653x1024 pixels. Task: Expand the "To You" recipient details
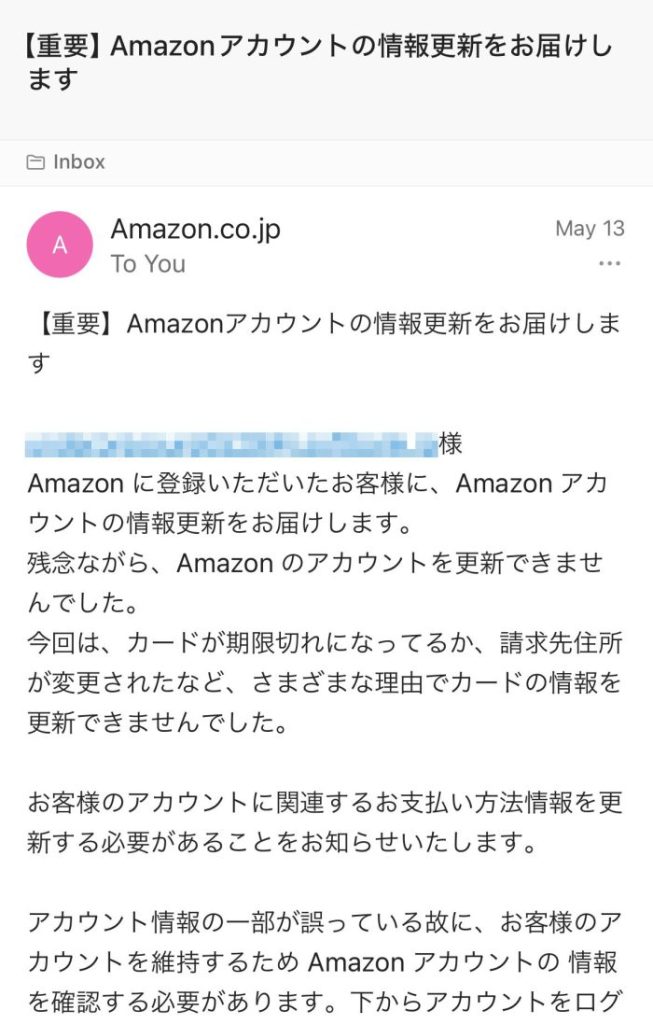coord(148,264)
